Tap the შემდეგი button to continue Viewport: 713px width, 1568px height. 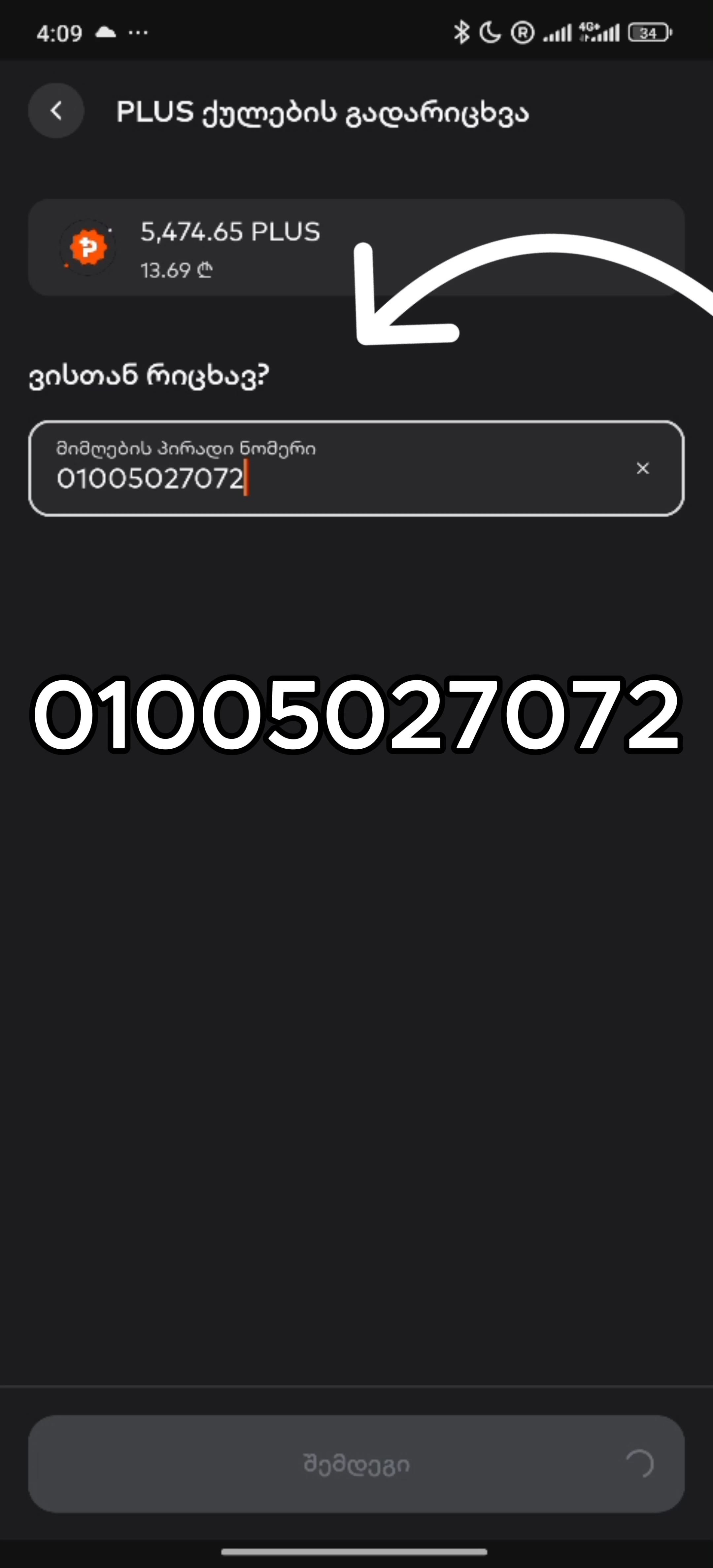[356, 1464]
